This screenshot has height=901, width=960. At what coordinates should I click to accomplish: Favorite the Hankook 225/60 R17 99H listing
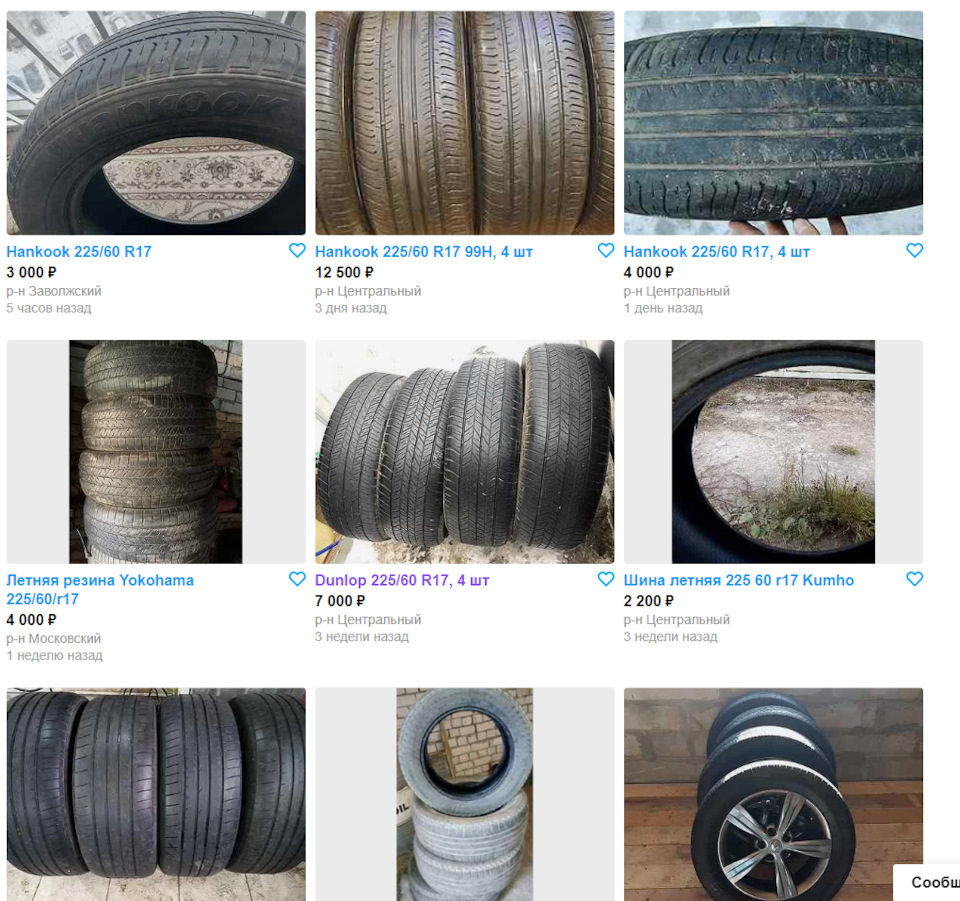pos(606,250)
